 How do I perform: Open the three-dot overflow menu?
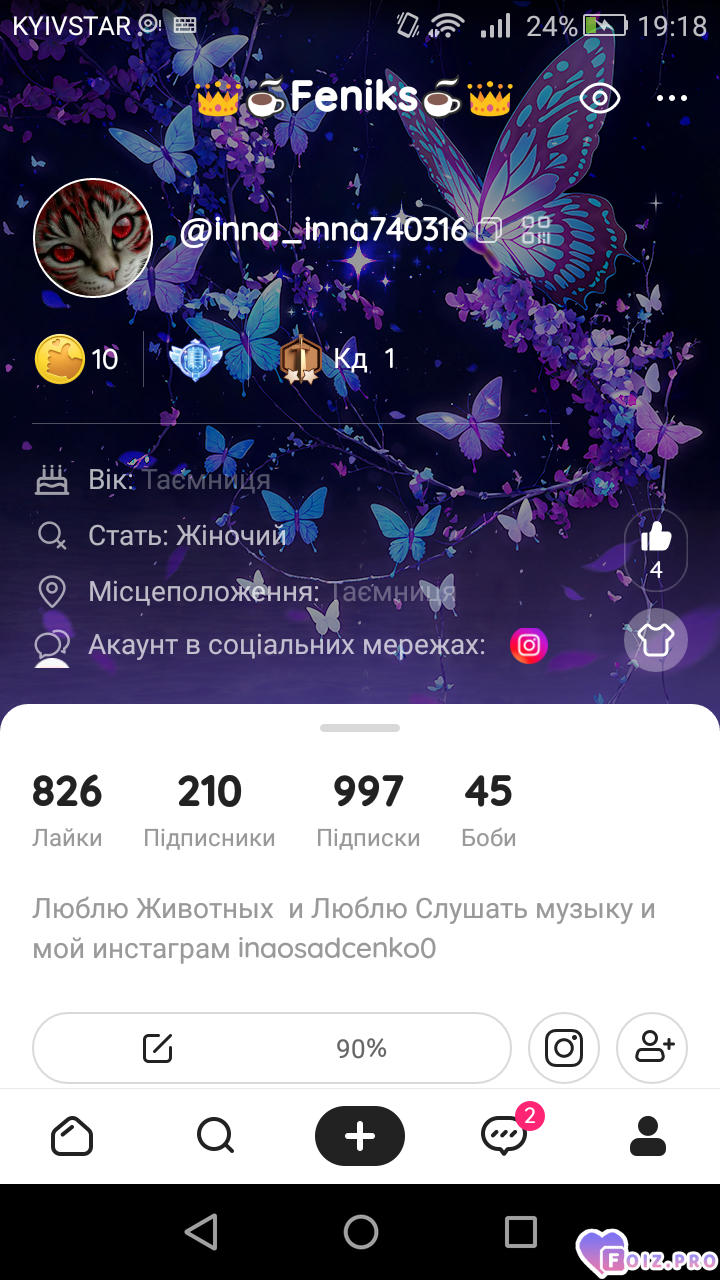tap(672, 98)
